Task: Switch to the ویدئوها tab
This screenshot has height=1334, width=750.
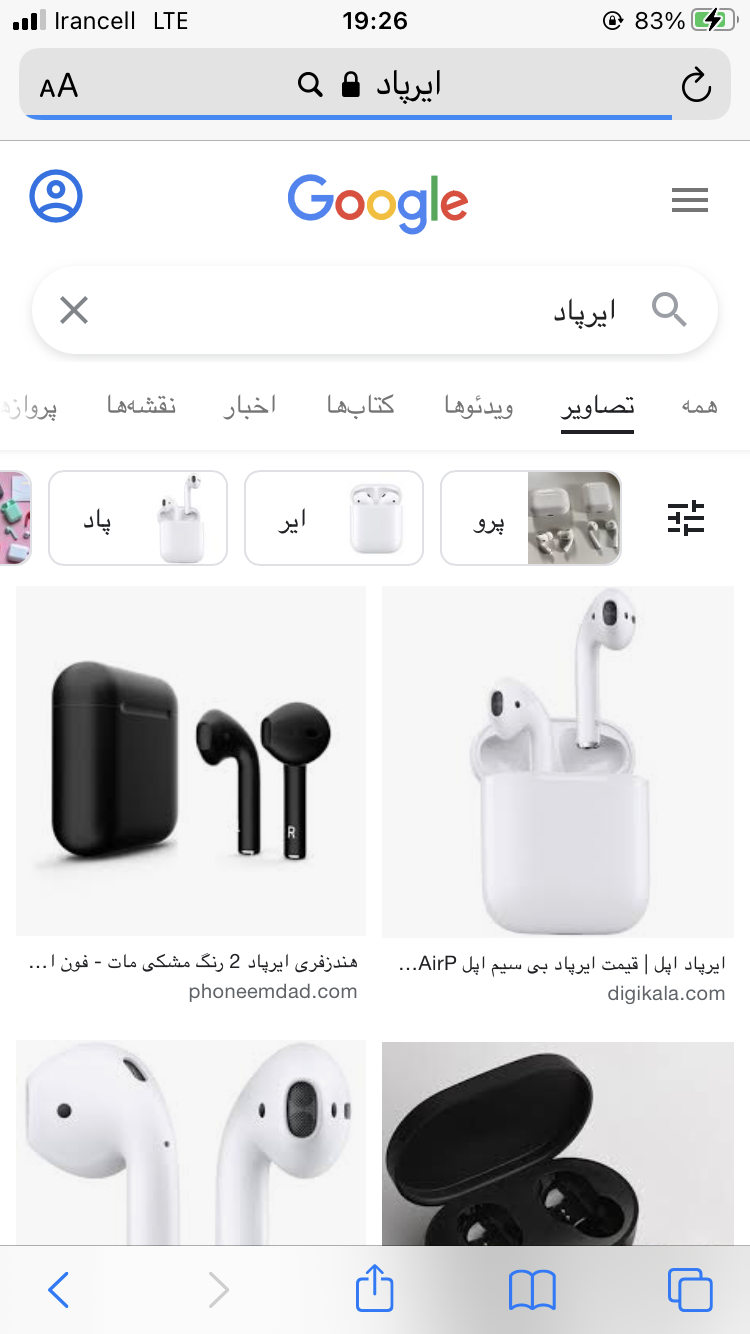Action: (479, 406)
